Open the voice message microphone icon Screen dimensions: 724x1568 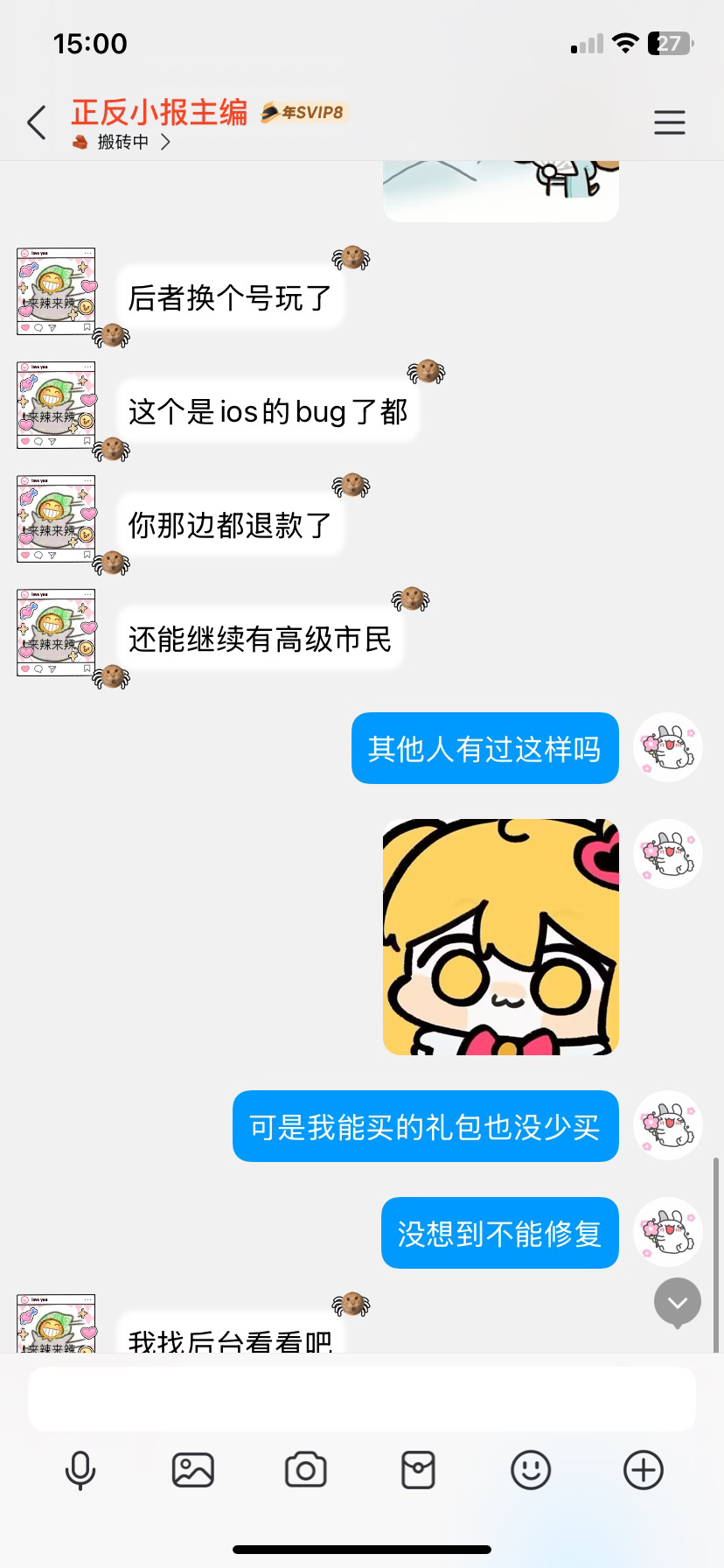tap(80, 1470)
